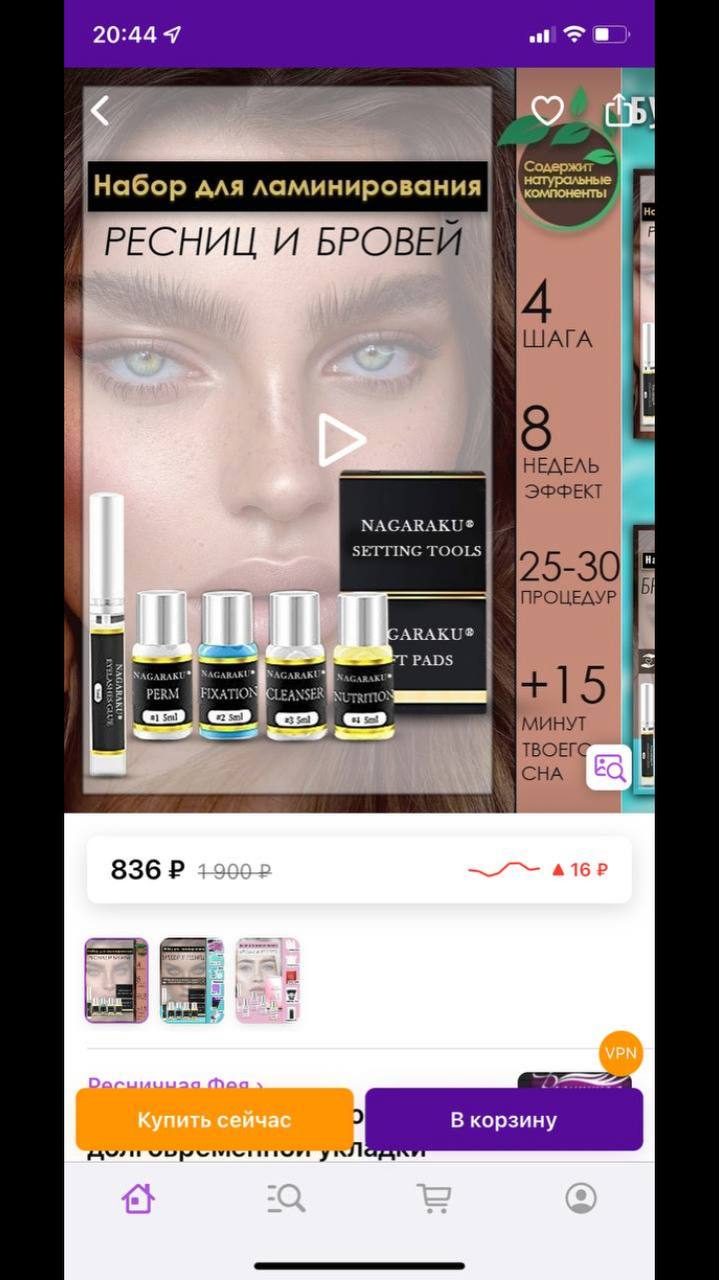Add item with В корзину button

(x=504, y=1119)
